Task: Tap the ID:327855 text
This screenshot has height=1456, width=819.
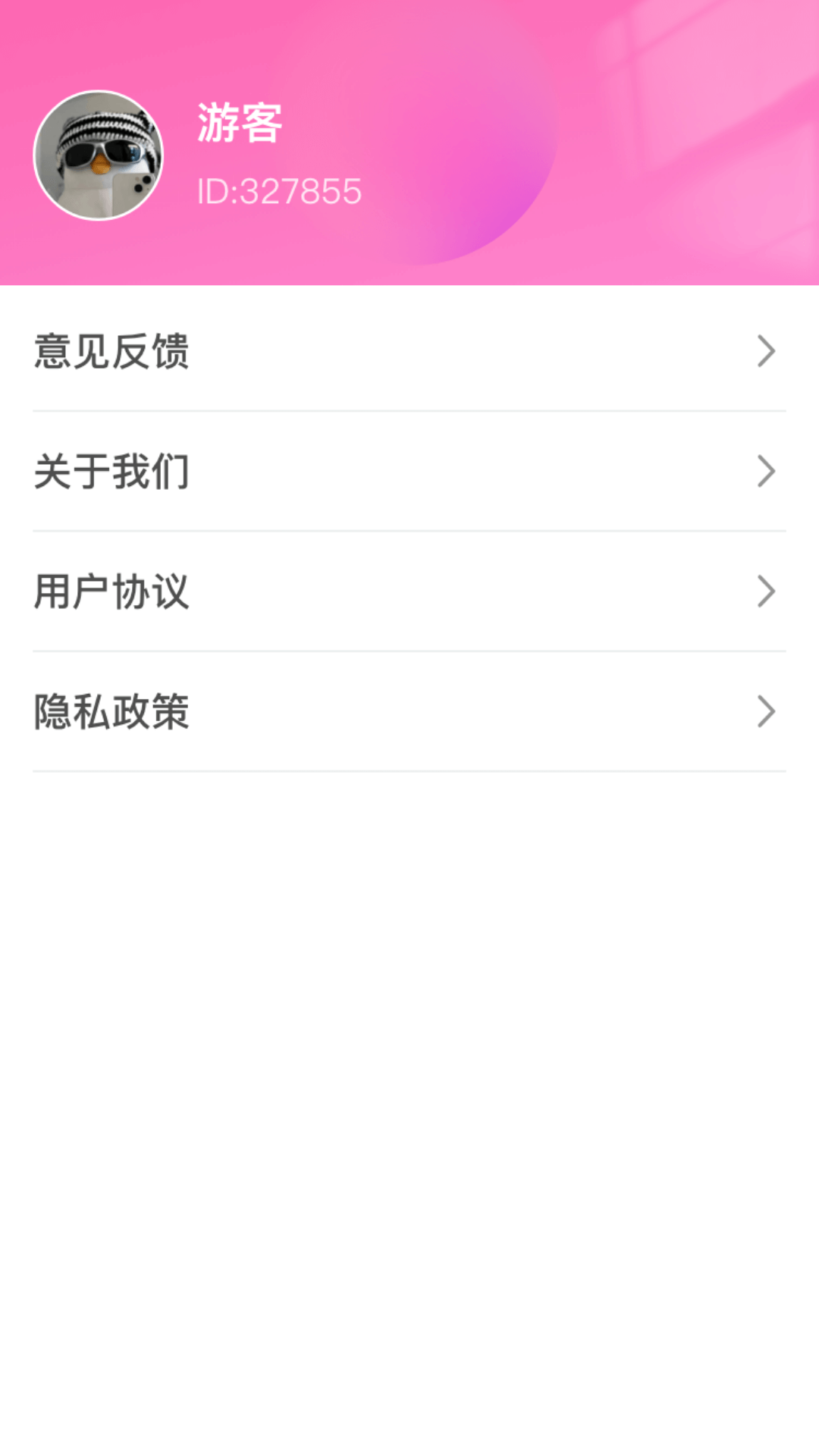Action: (x=278, y=190)
